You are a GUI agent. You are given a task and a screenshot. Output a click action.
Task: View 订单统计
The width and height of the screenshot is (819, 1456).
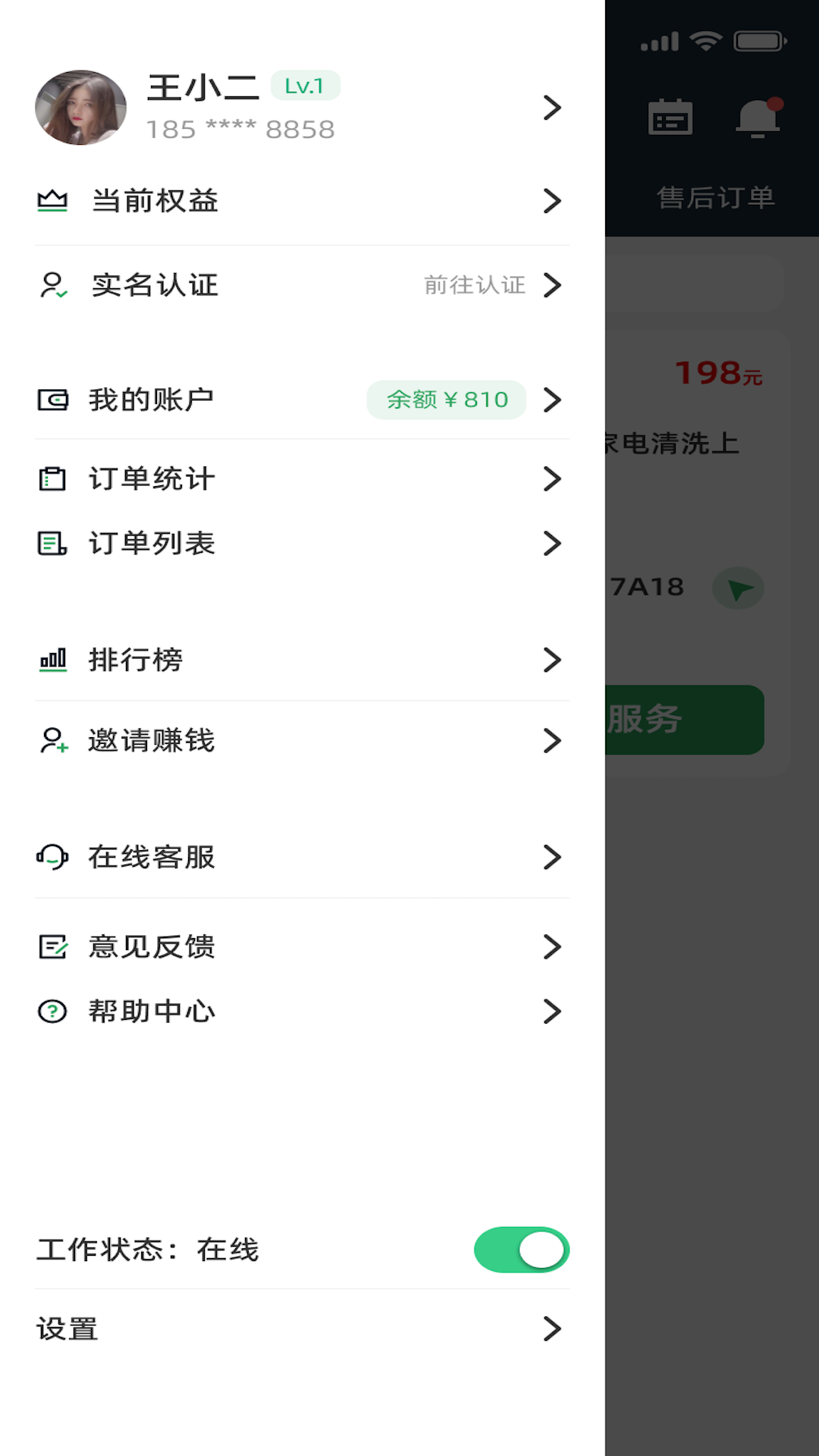coord(302,479)
